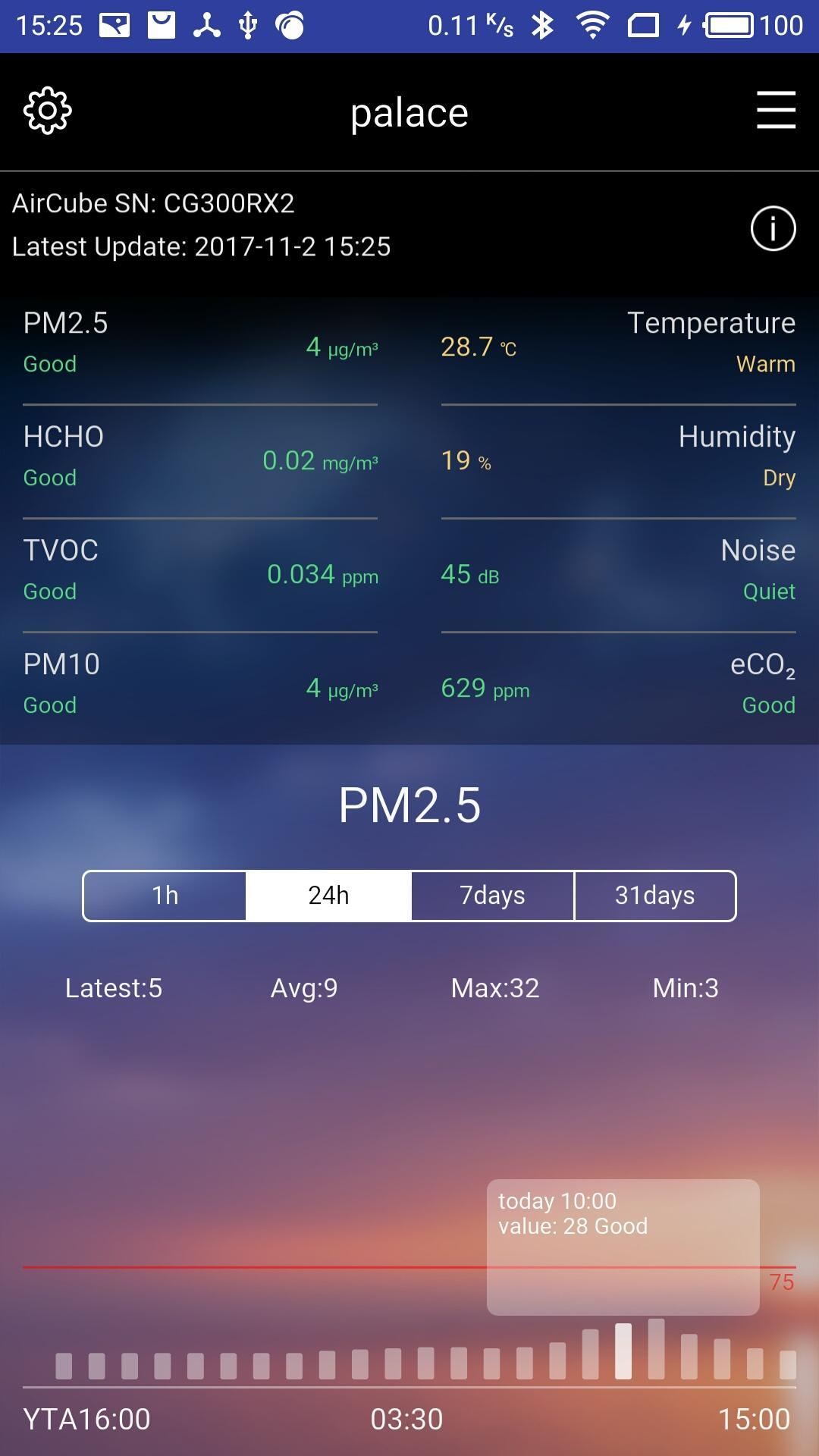This screenshot has height=1456, width=819.
Task: Tap the Humidity panel marked Dry
Action: [x=618, y=455]
